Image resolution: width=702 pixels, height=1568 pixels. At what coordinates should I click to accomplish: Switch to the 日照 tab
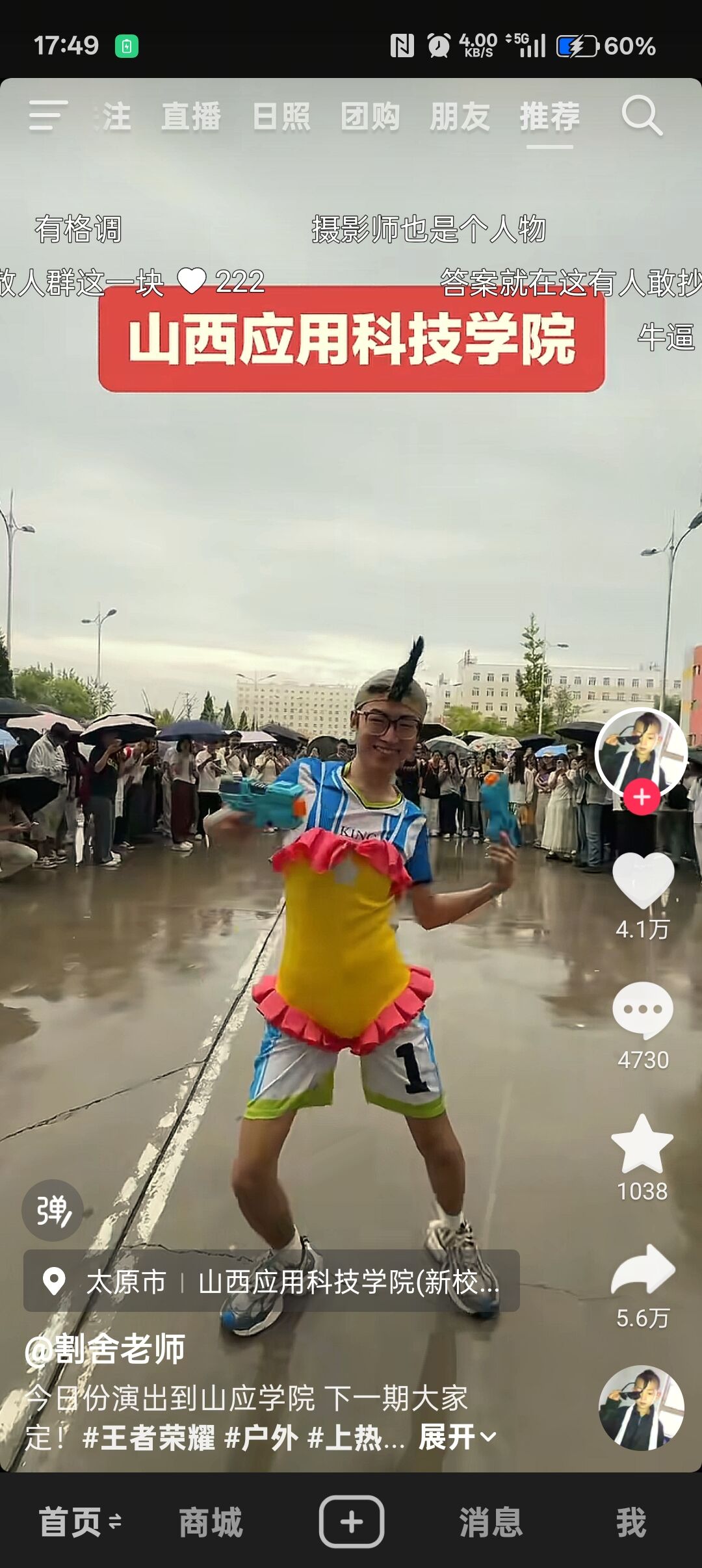click(x=281, y=117)
